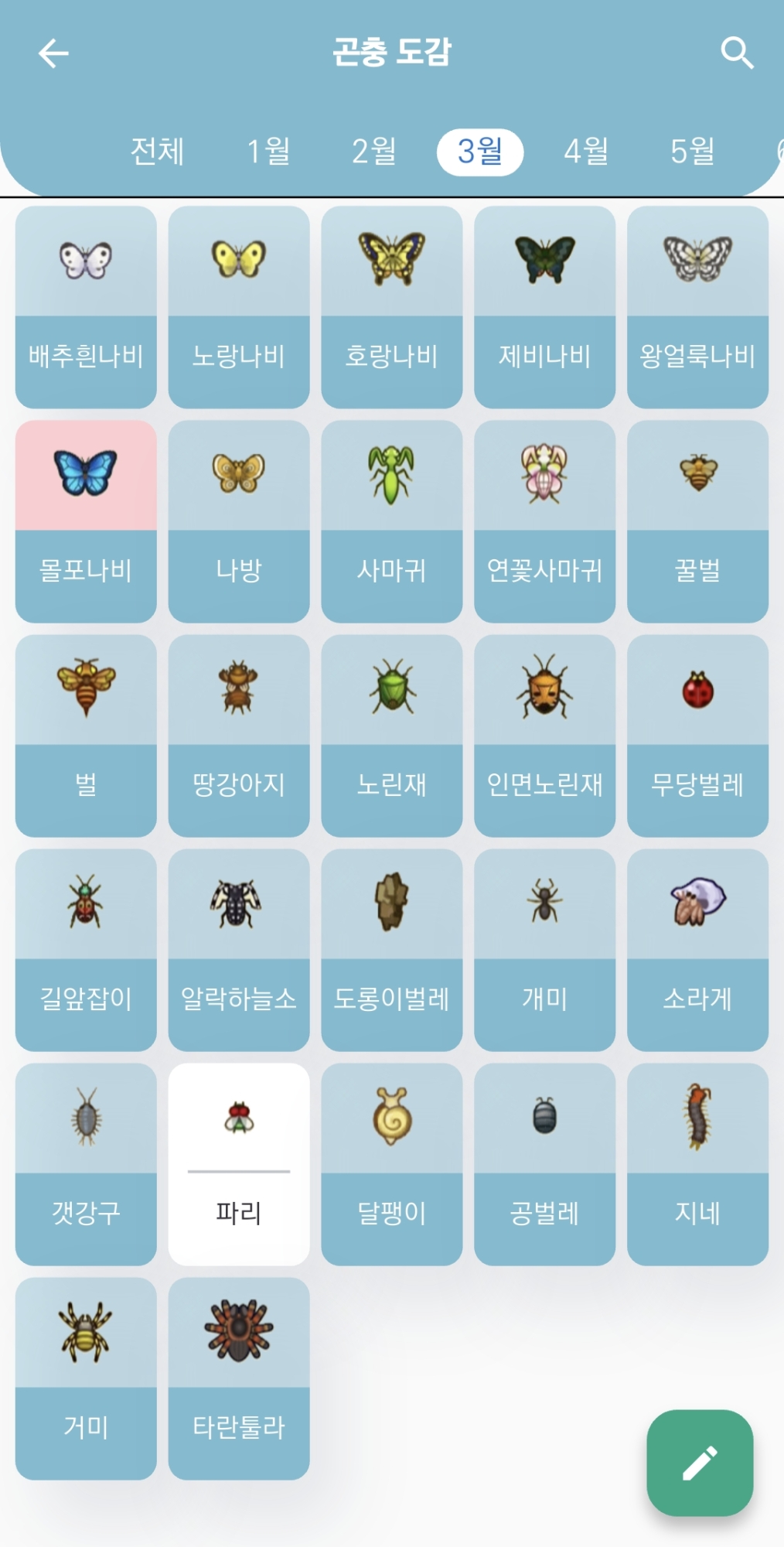The width and height of the screenshot is (784, 1547).
Task: View the 타란툴라 card
Action: 239,1378
